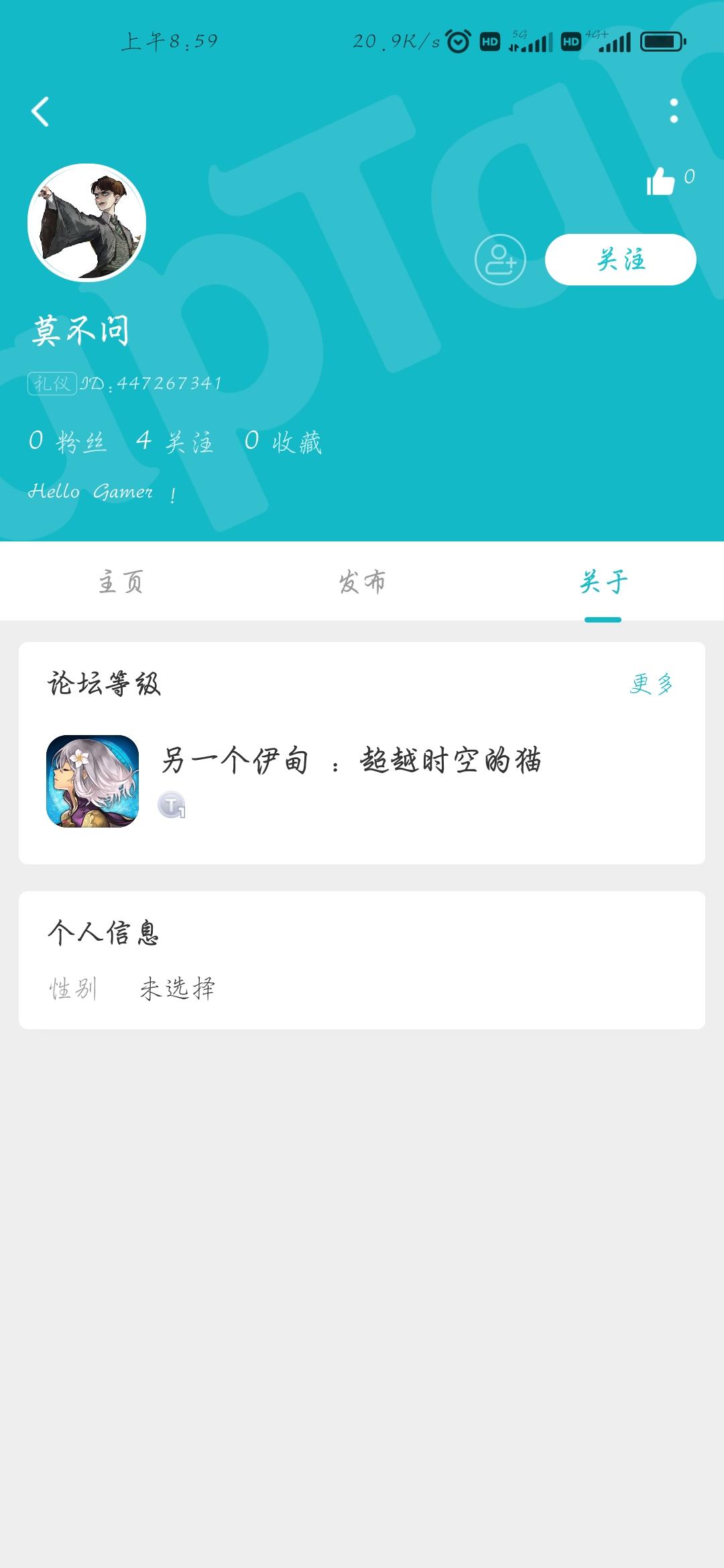Tap the add-friend person icon
The width and height of the screenshot is (724, 1568).
500,259
